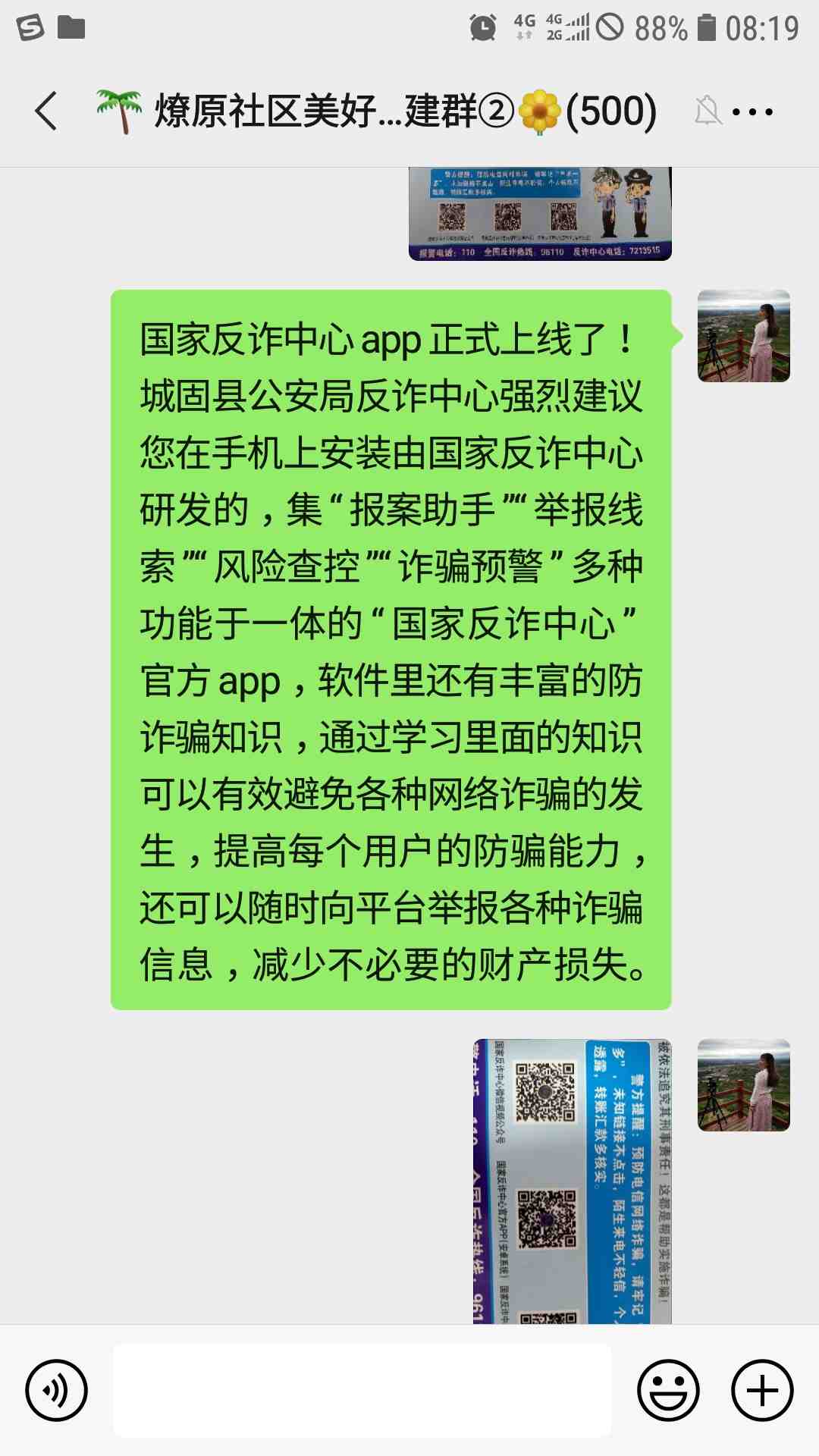Open the sender's avatar beside the bottom image
This screenshot has height=1456, width=819.
(x=743, y=1085)
